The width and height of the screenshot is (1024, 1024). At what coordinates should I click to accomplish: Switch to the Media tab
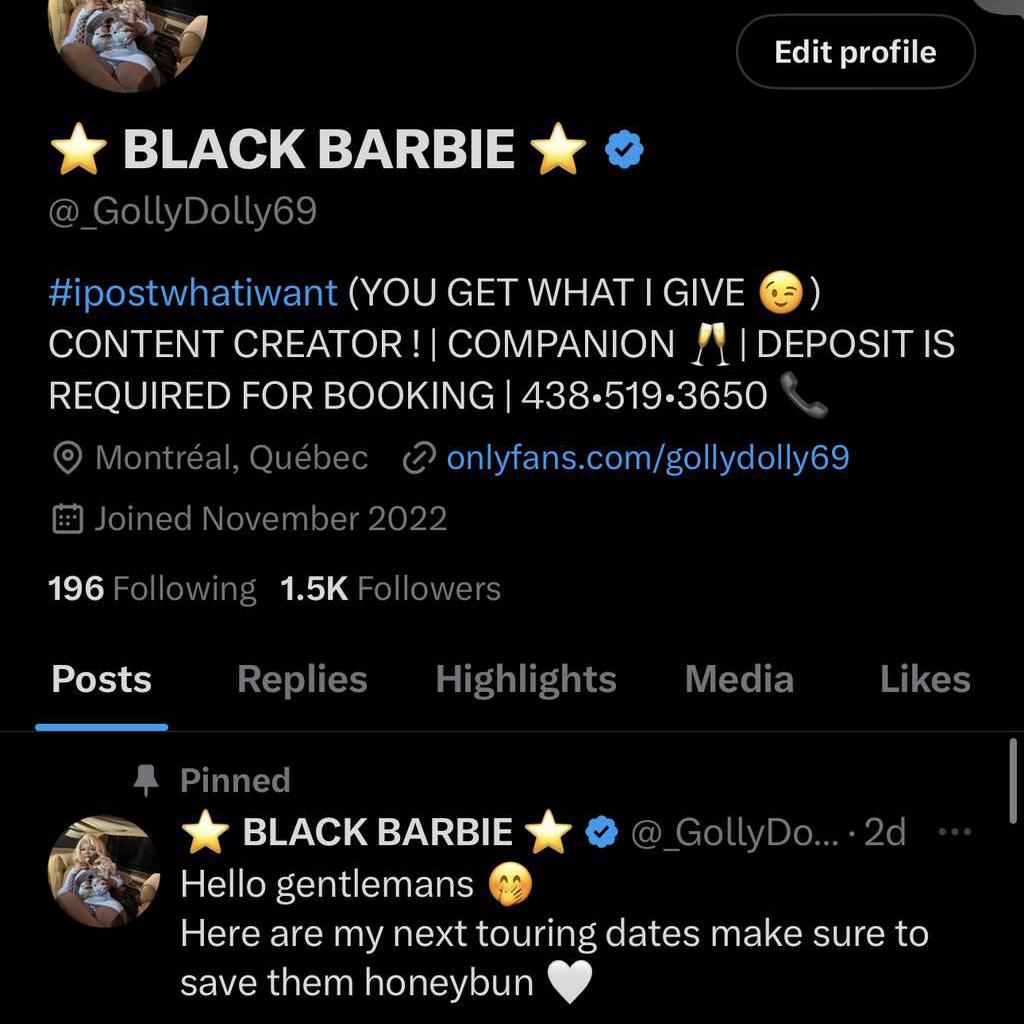[x=739, y=680]
